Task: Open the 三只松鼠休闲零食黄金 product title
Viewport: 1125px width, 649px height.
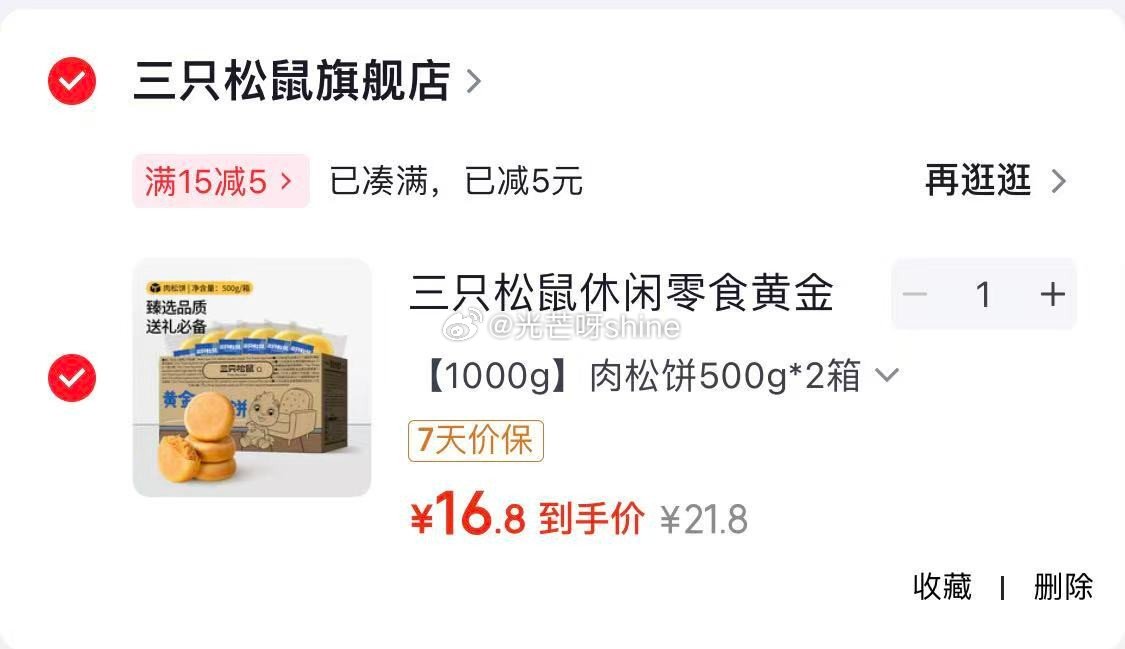Action: pos(621,294)
